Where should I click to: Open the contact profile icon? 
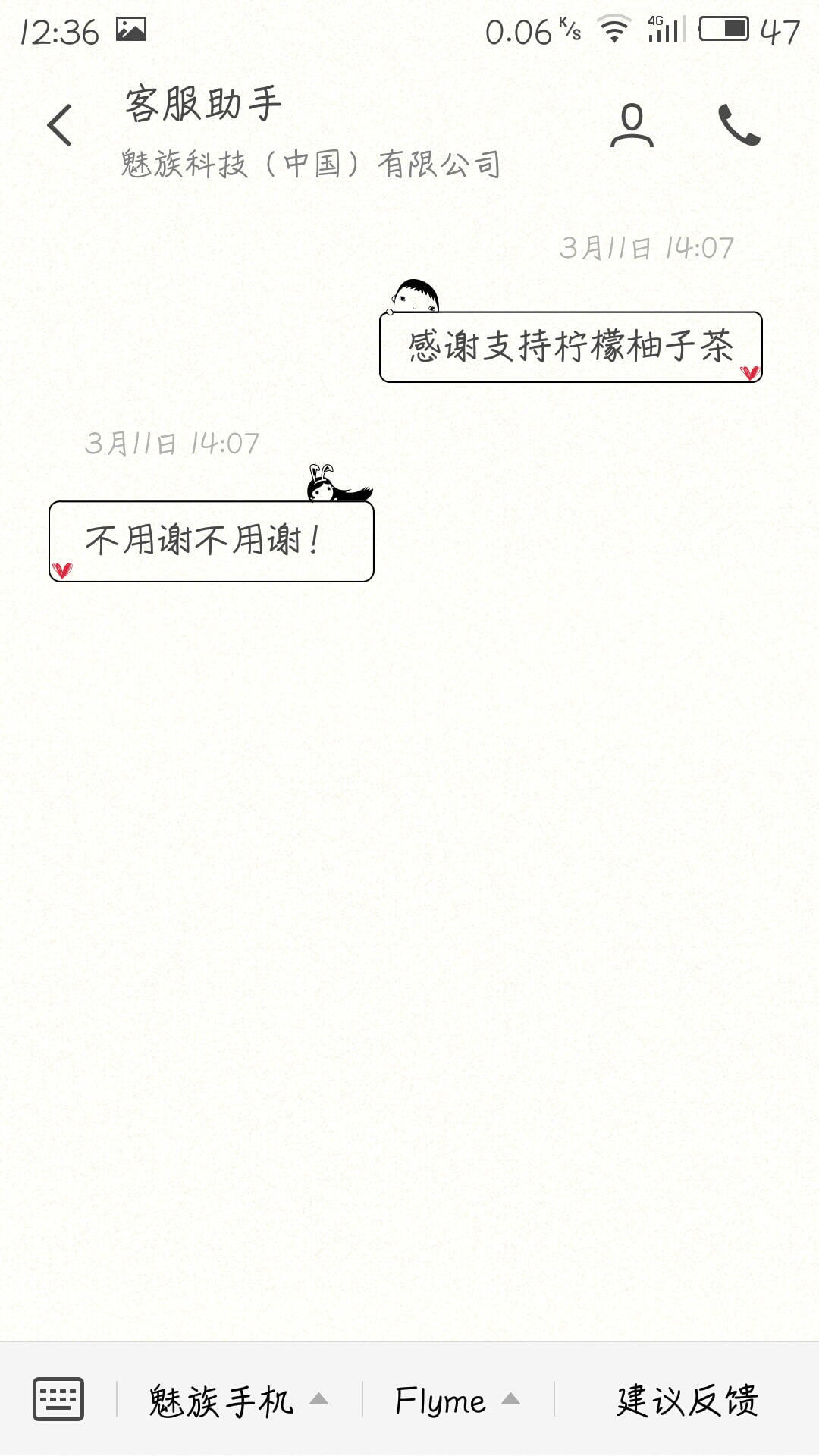point(632,125)
